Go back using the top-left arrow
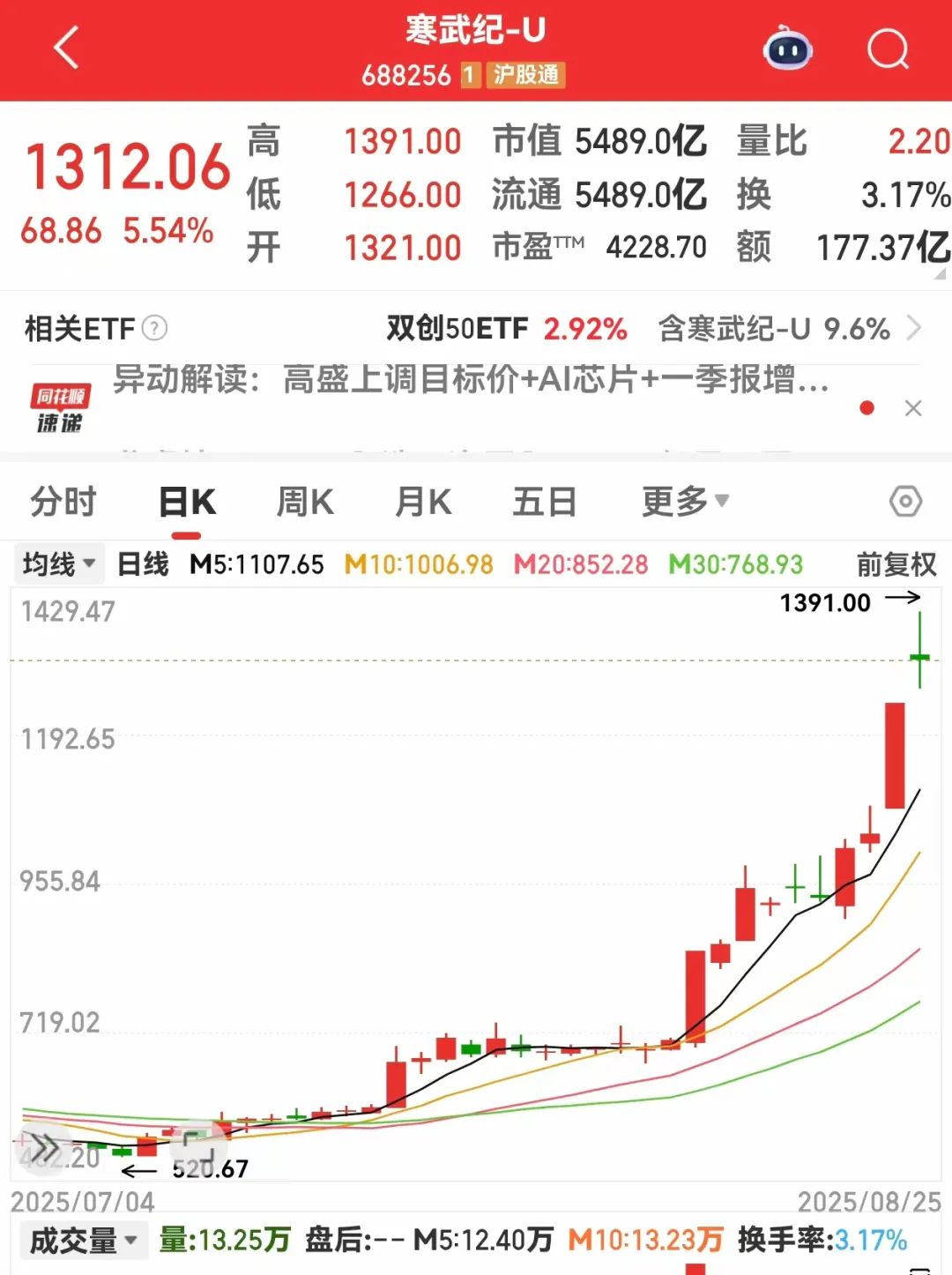 pyautogui.click(x=67, y=48)
